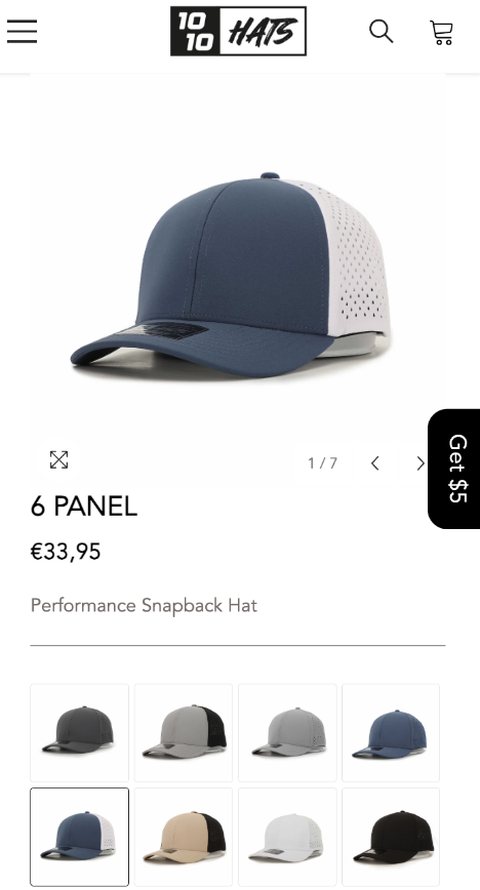Show the previous product image

[375, 464]
